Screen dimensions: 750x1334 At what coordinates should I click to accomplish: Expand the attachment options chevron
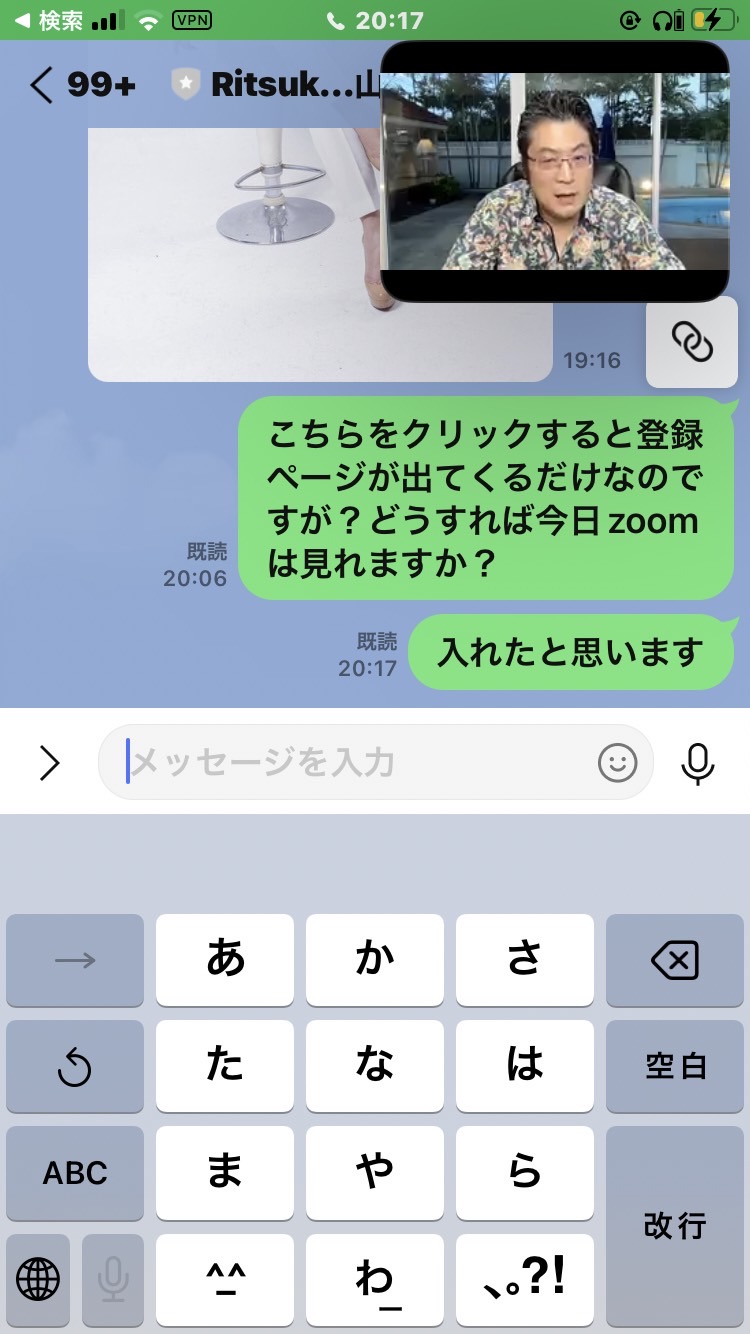coord(49,763)
